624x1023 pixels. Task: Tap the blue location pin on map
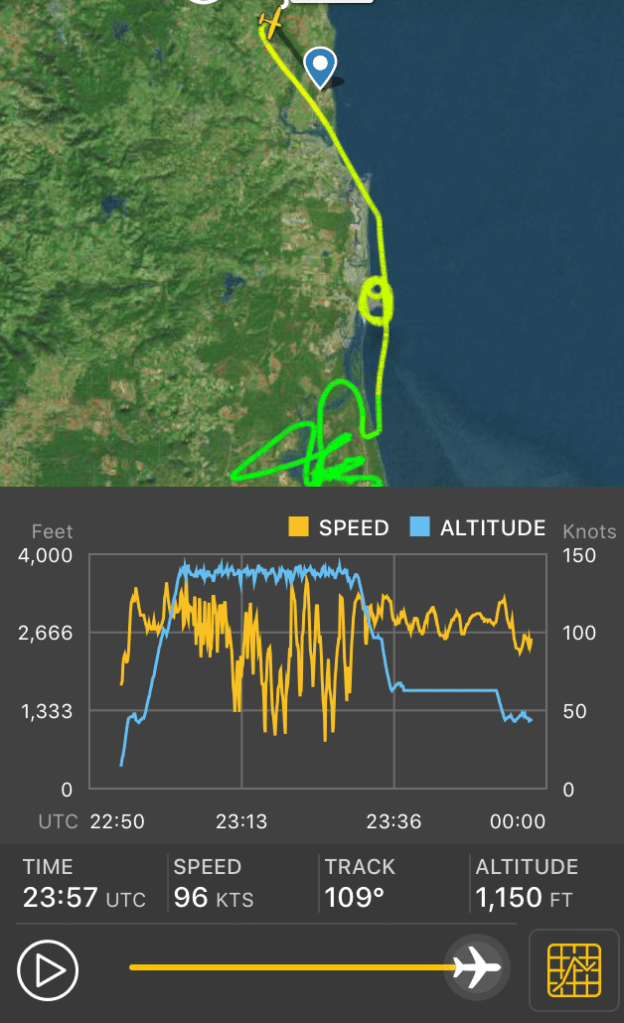pos(320,67)
